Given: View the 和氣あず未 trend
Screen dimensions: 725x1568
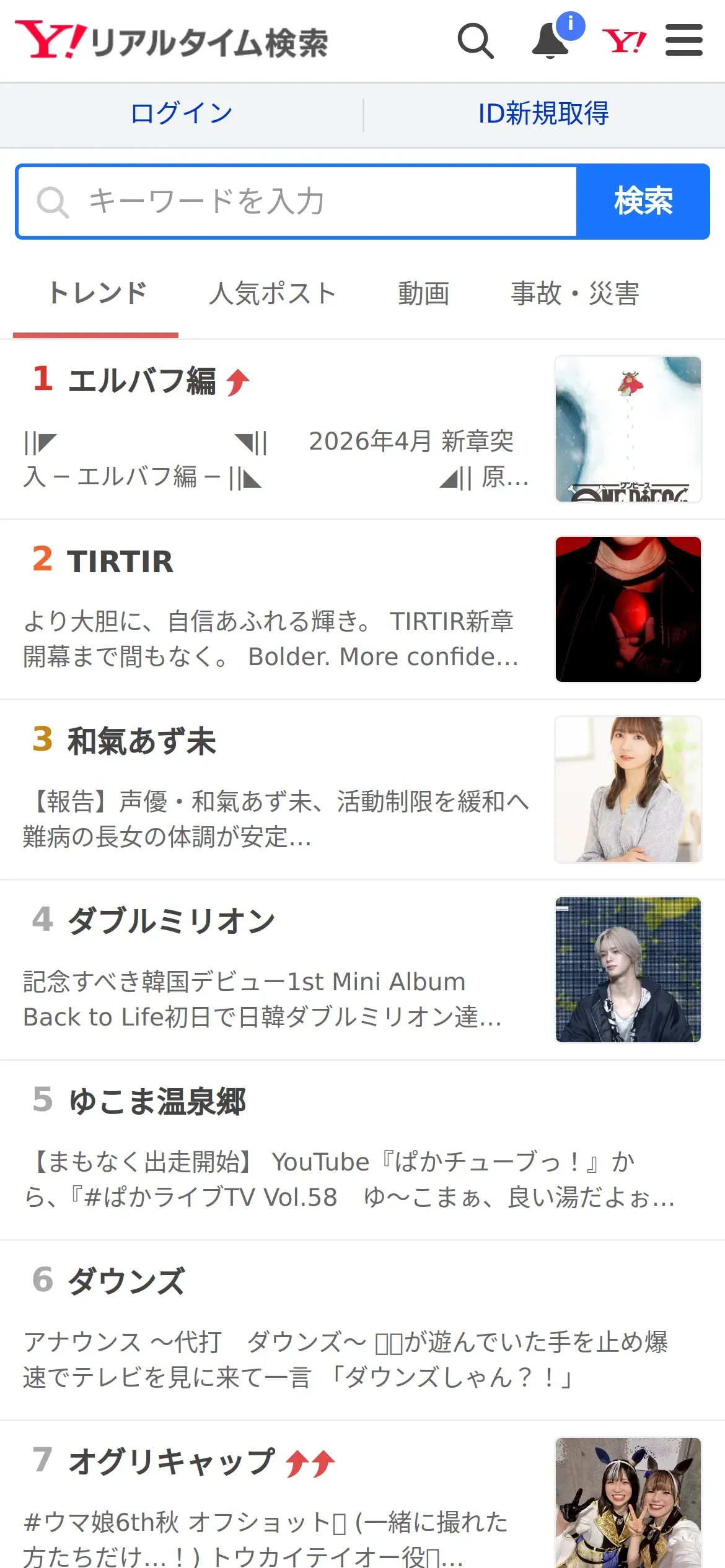Looking at the screenshot, I should [141, 741].
